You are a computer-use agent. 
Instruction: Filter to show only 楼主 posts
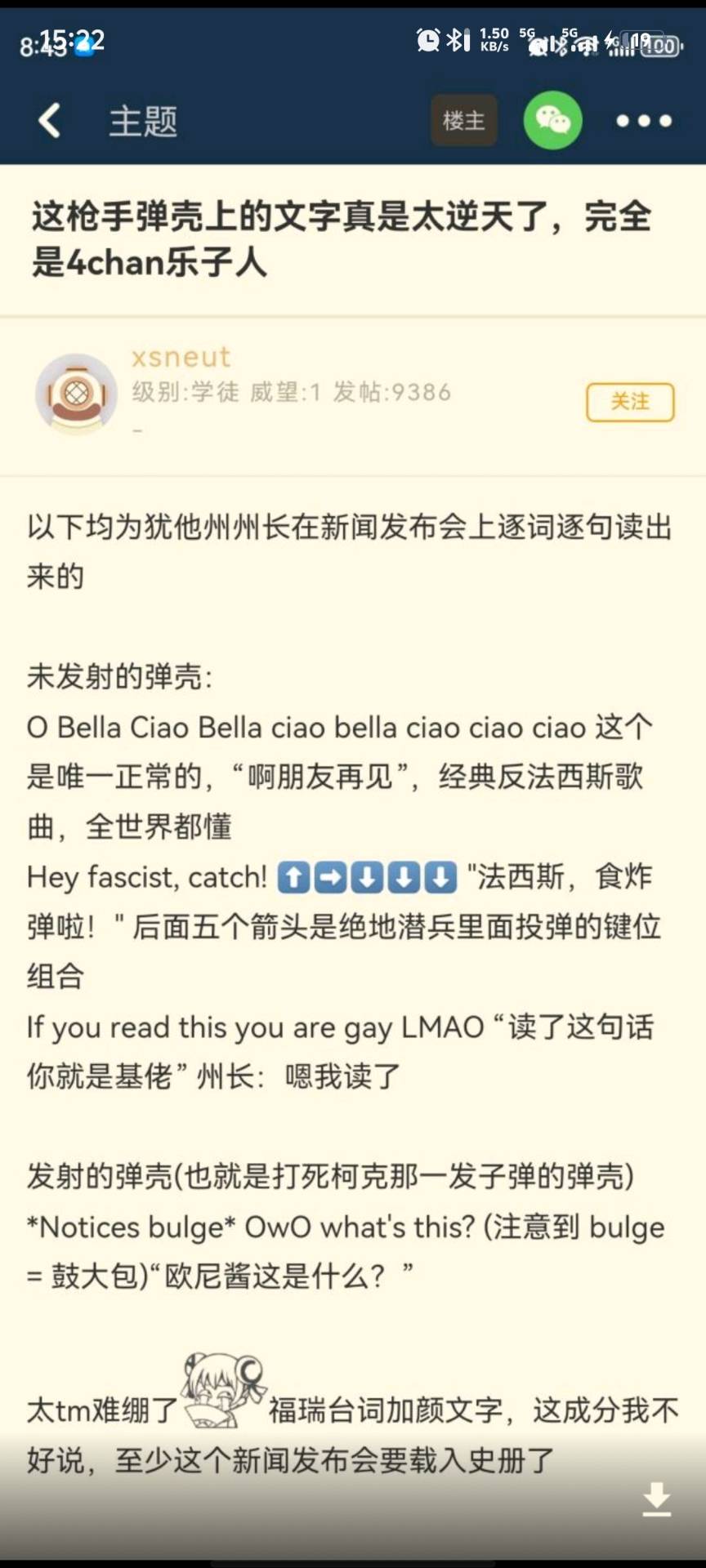click(463, 121)
